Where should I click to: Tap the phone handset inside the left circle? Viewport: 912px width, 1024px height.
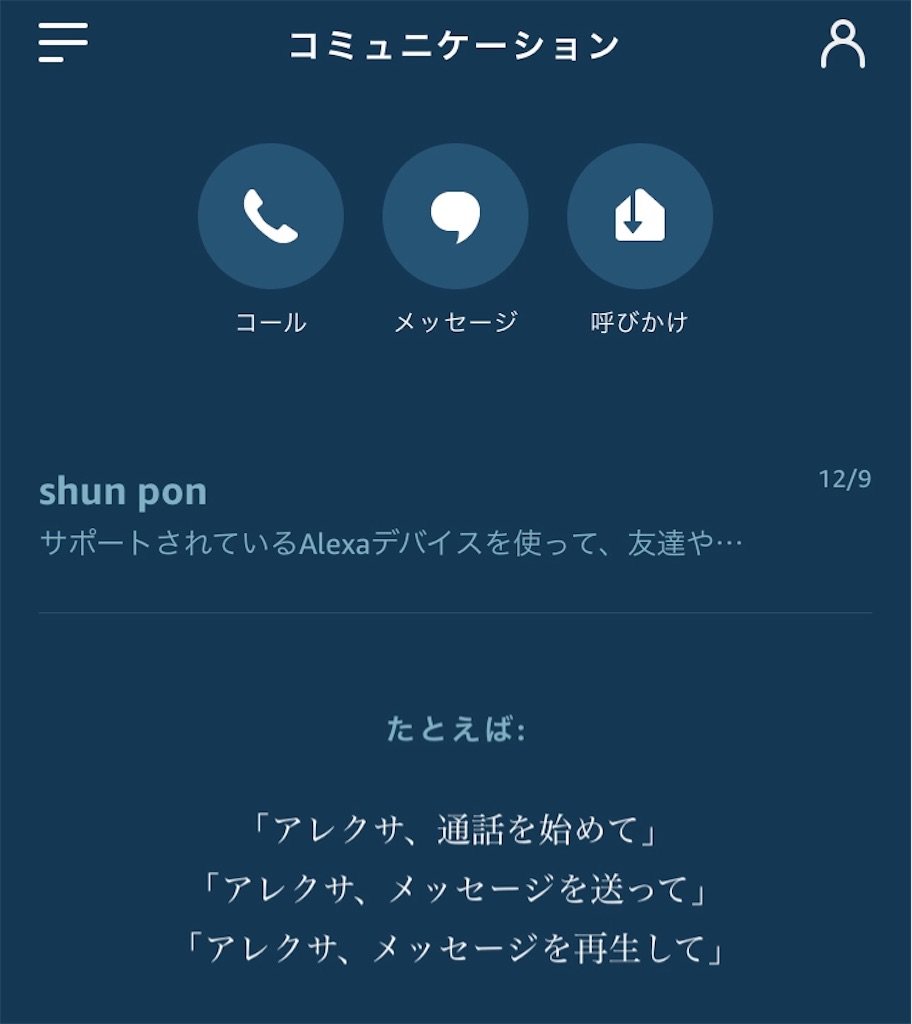[x=270, y=215]
